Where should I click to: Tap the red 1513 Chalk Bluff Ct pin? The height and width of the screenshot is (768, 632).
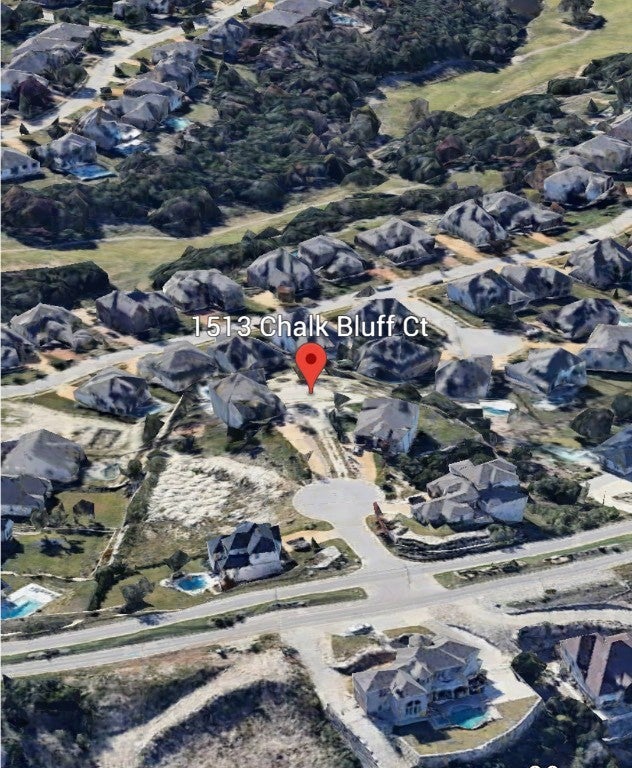click(311, 362)
